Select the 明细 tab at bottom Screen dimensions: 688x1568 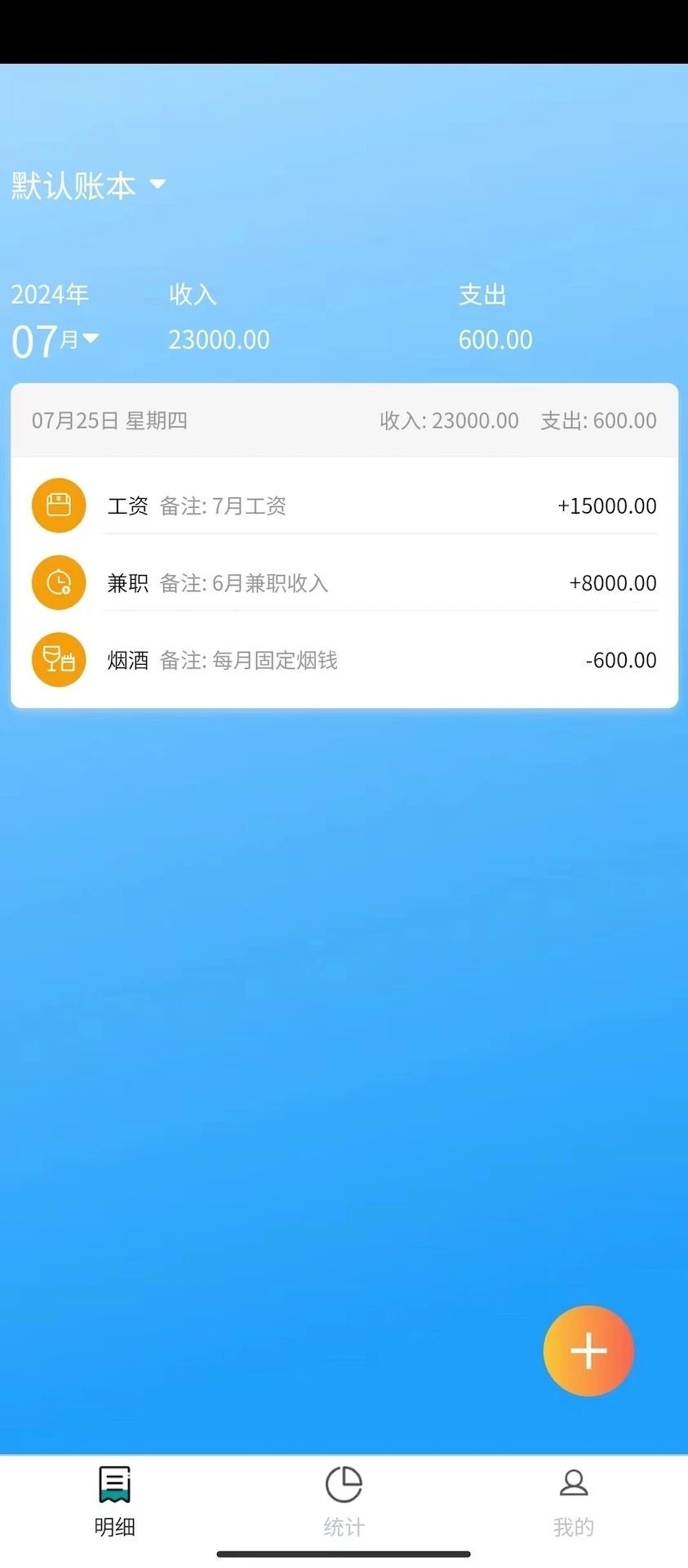tap(113, 1503)
